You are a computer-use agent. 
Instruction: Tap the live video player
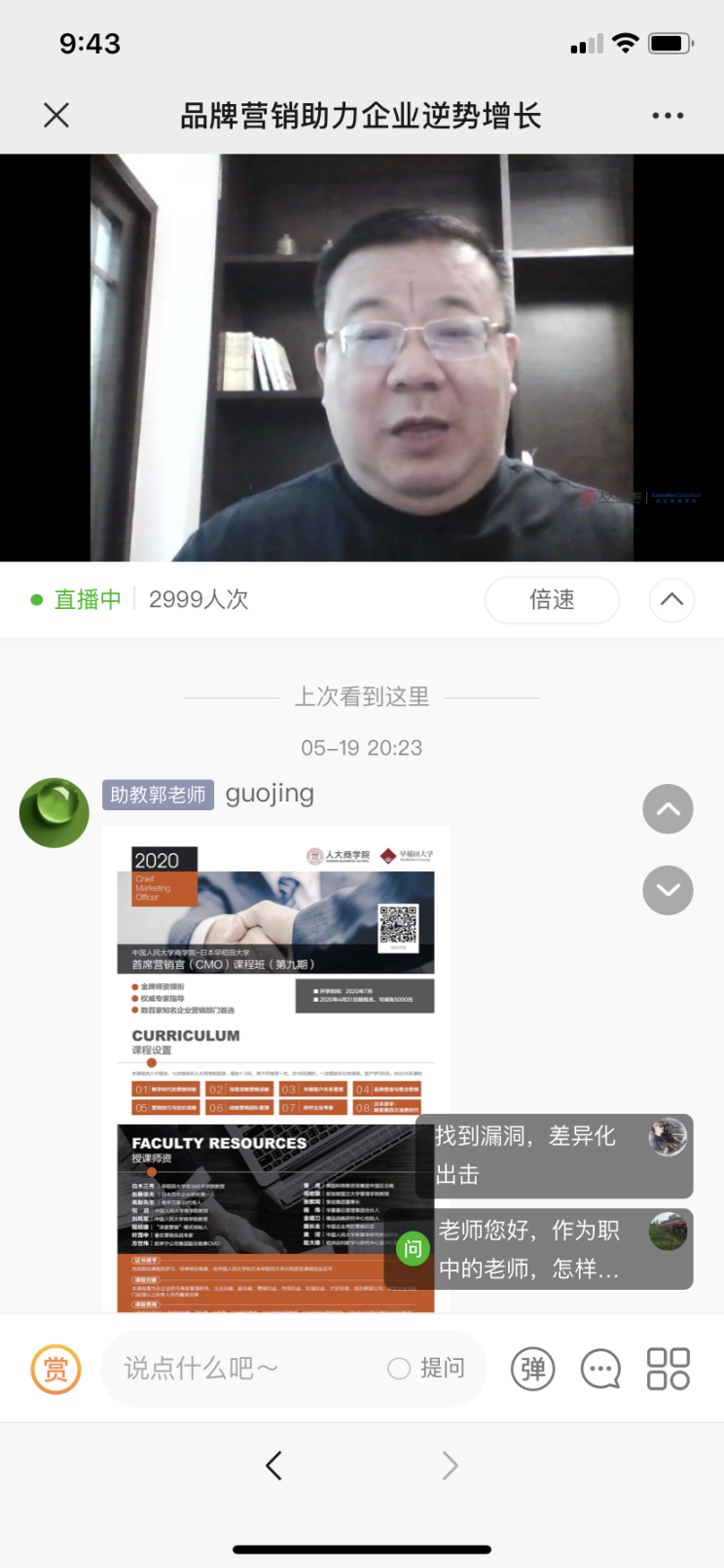[x=362, y=358]
